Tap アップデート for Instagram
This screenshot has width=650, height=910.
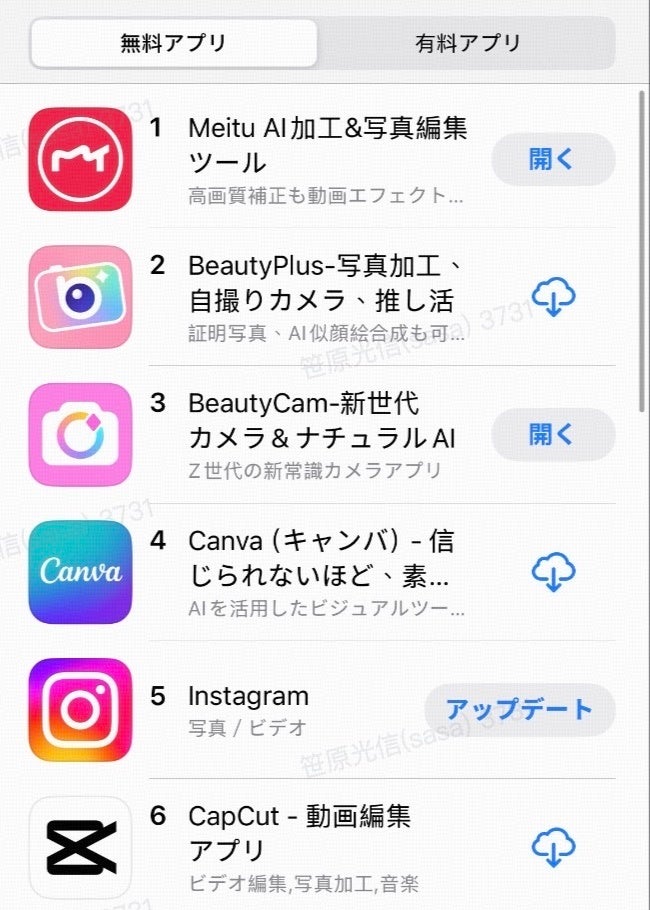click(x=519, y=709)
